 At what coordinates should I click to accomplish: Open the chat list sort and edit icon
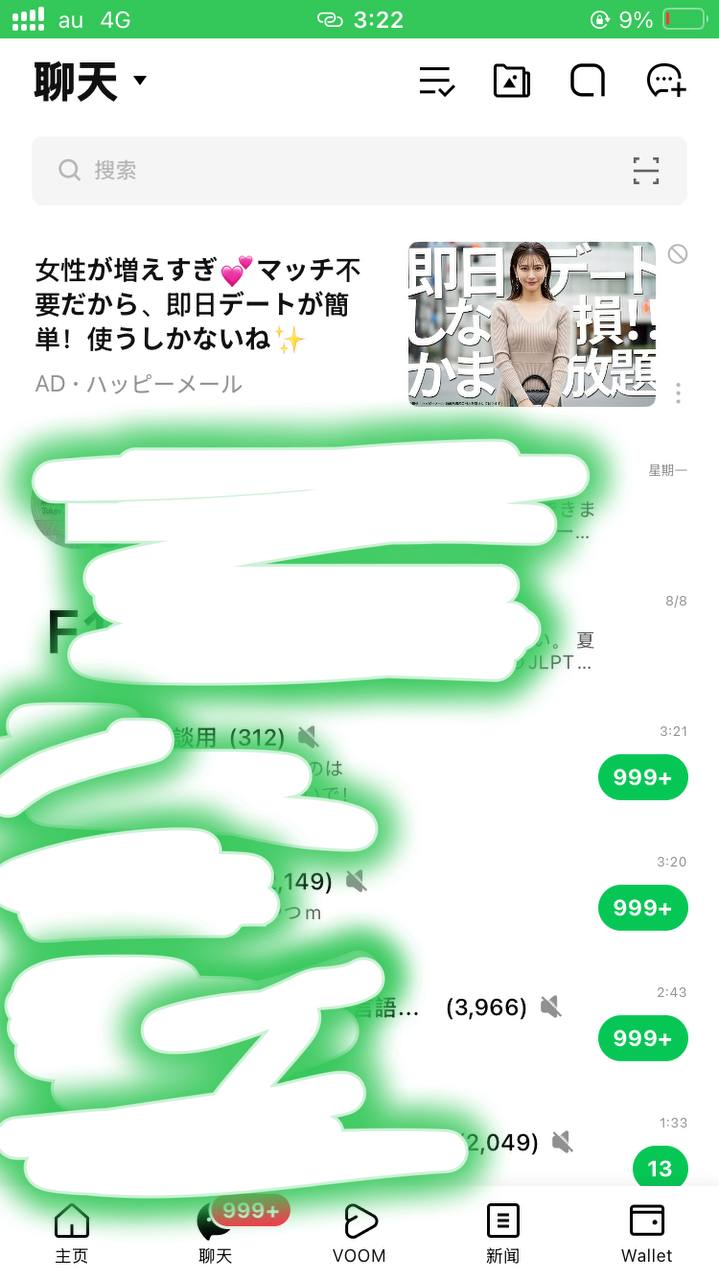[x=437, y=81]
